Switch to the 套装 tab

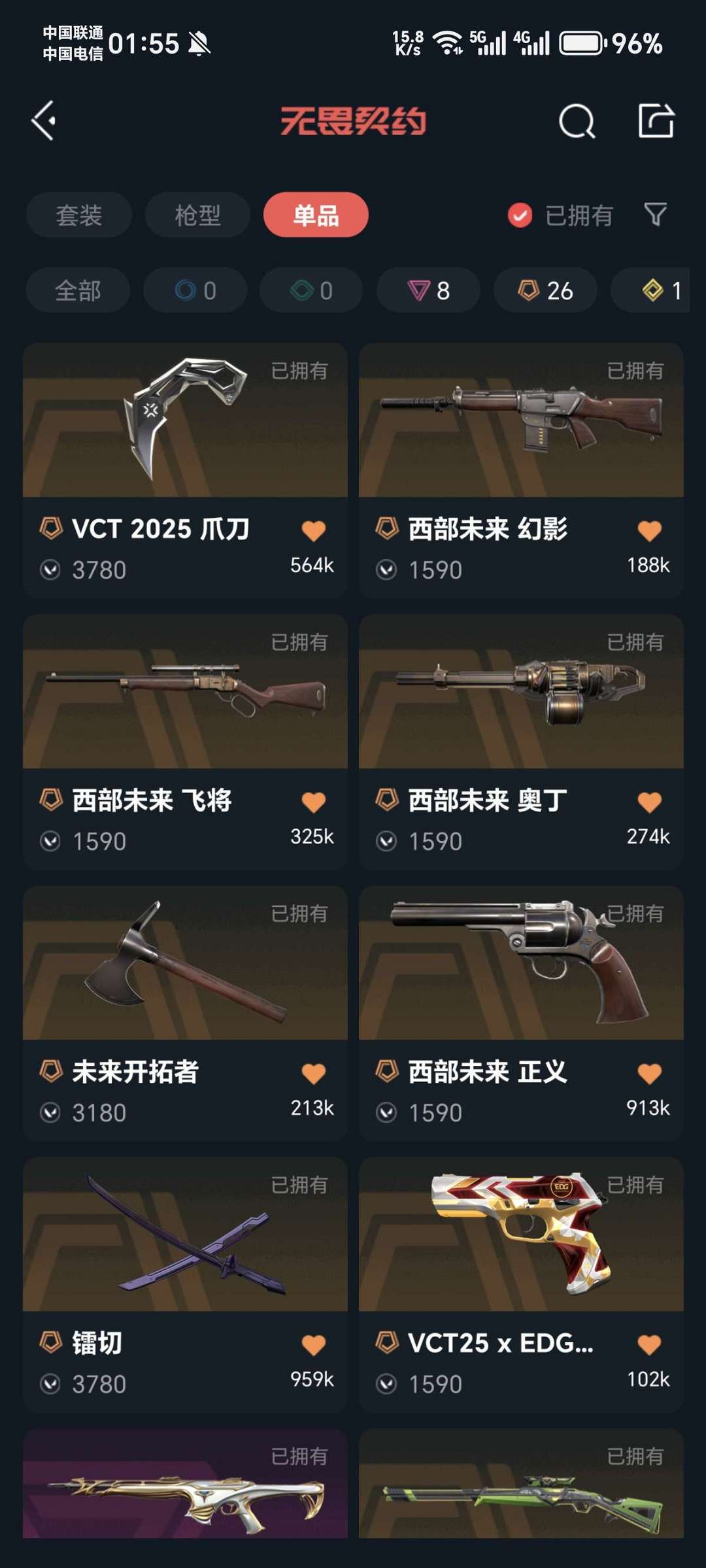point(79,215)
